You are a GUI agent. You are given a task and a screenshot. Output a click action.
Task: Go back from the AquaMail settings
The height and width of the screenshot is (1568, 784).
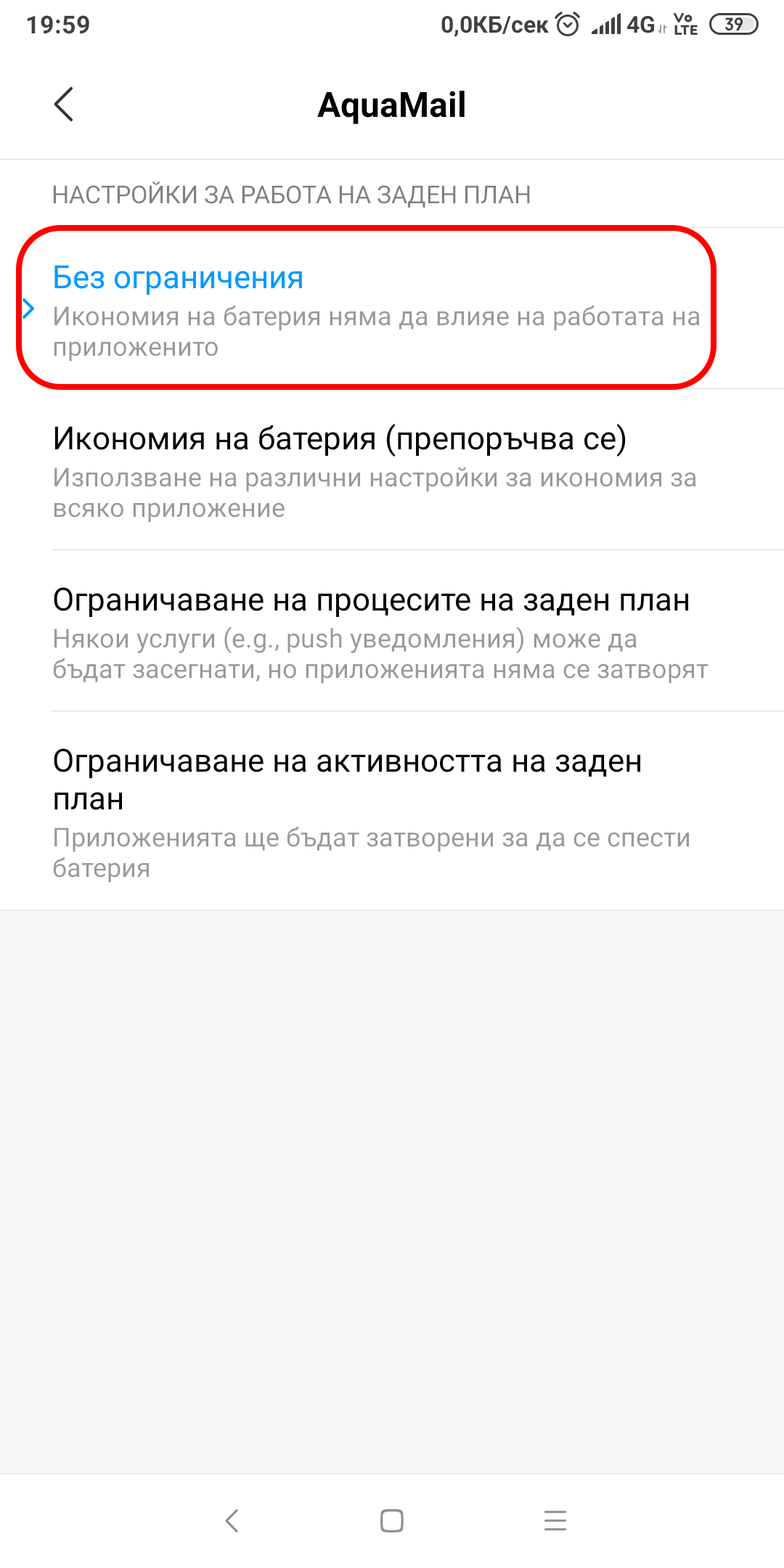pyautogui.click(x=64, y=105)
